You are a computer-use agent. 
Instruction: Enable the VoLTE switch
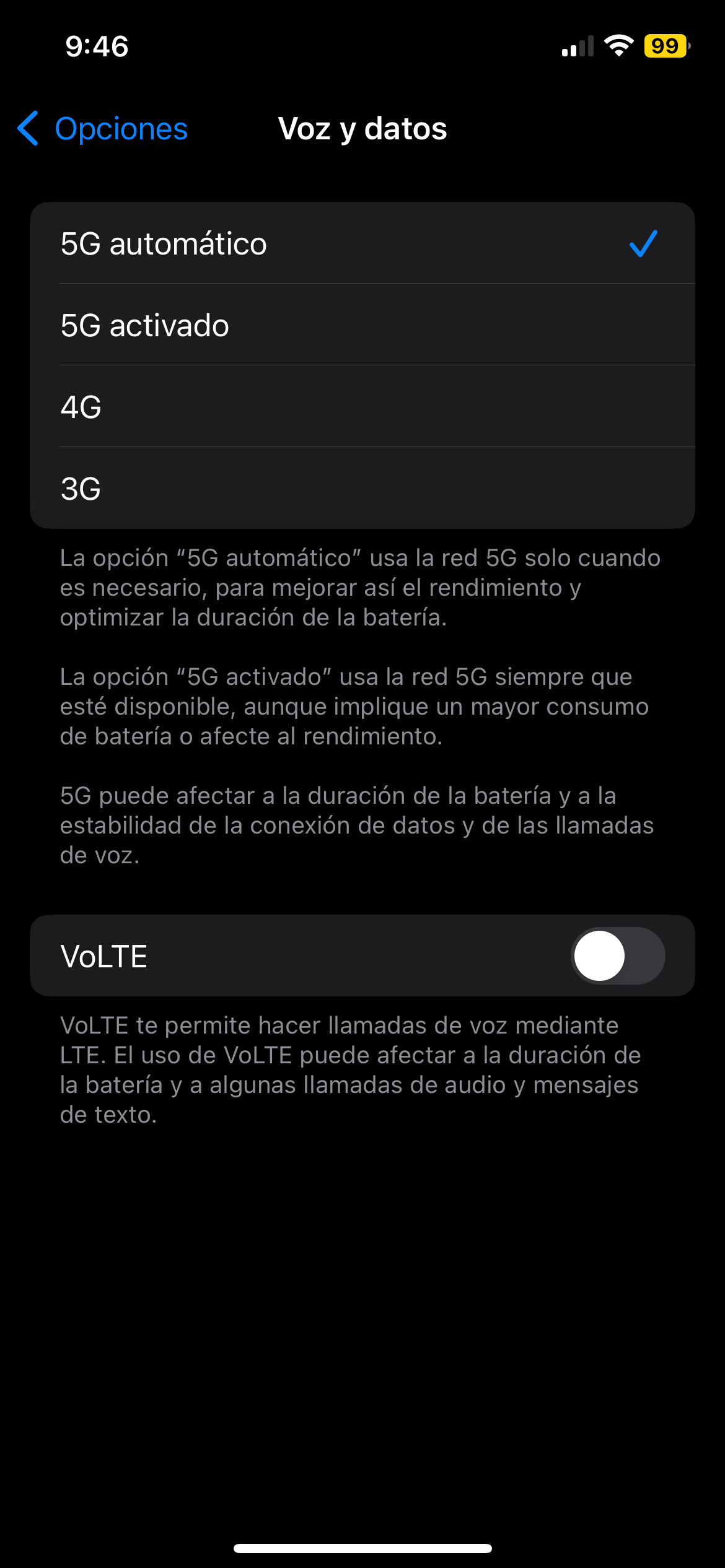[617, 956]
